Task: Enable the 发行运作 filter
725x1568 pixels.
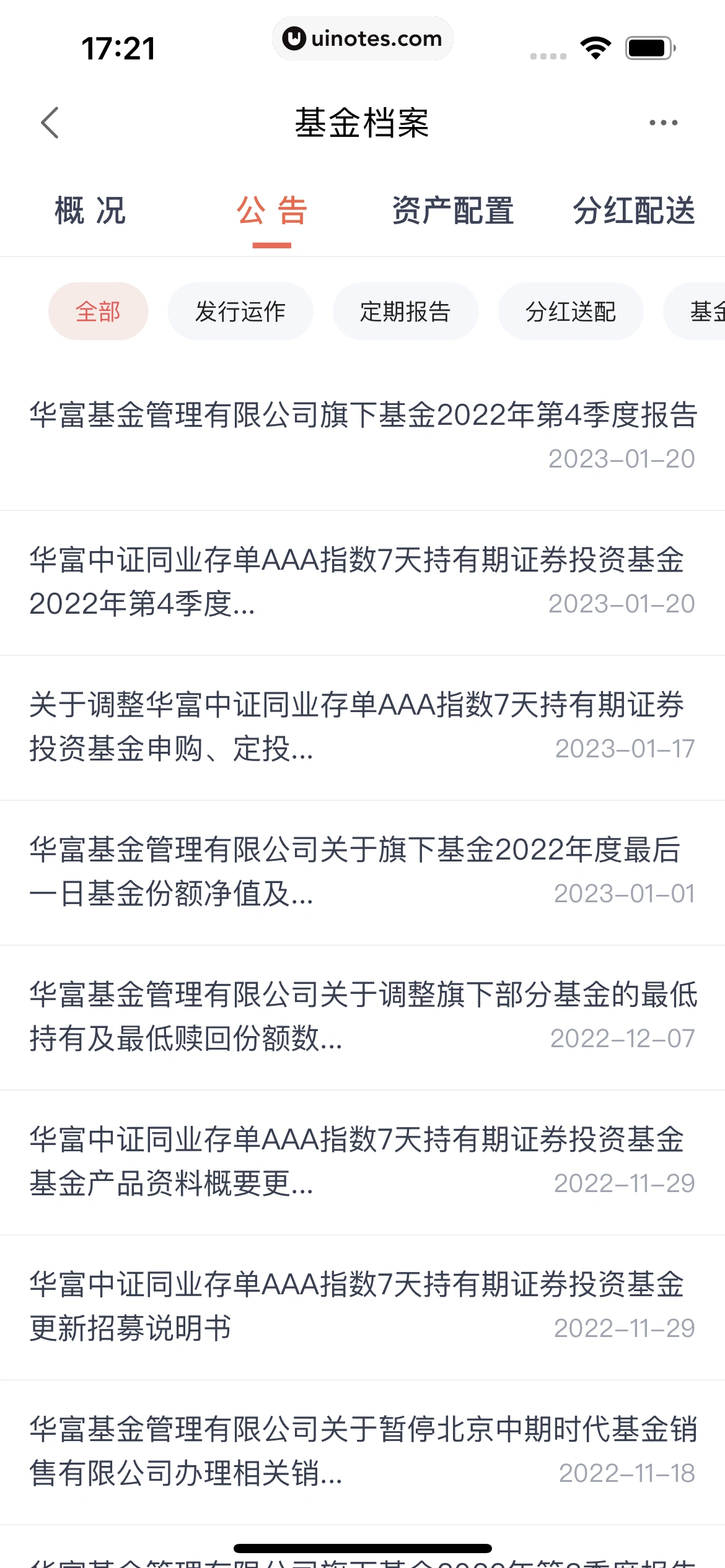Action: point(240,312)
